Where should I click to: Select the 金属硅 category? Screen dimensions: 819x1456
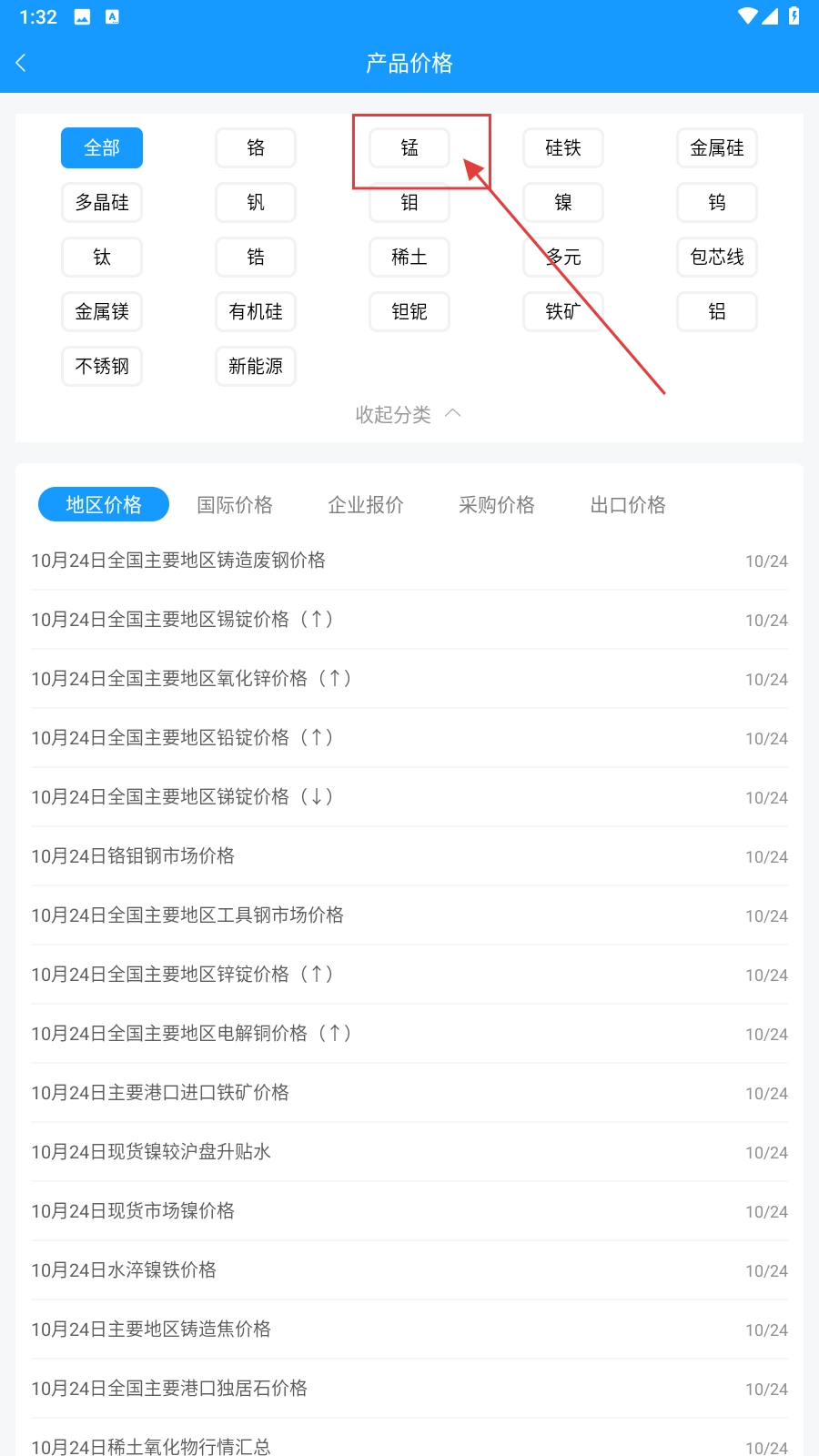coord(716,148)
